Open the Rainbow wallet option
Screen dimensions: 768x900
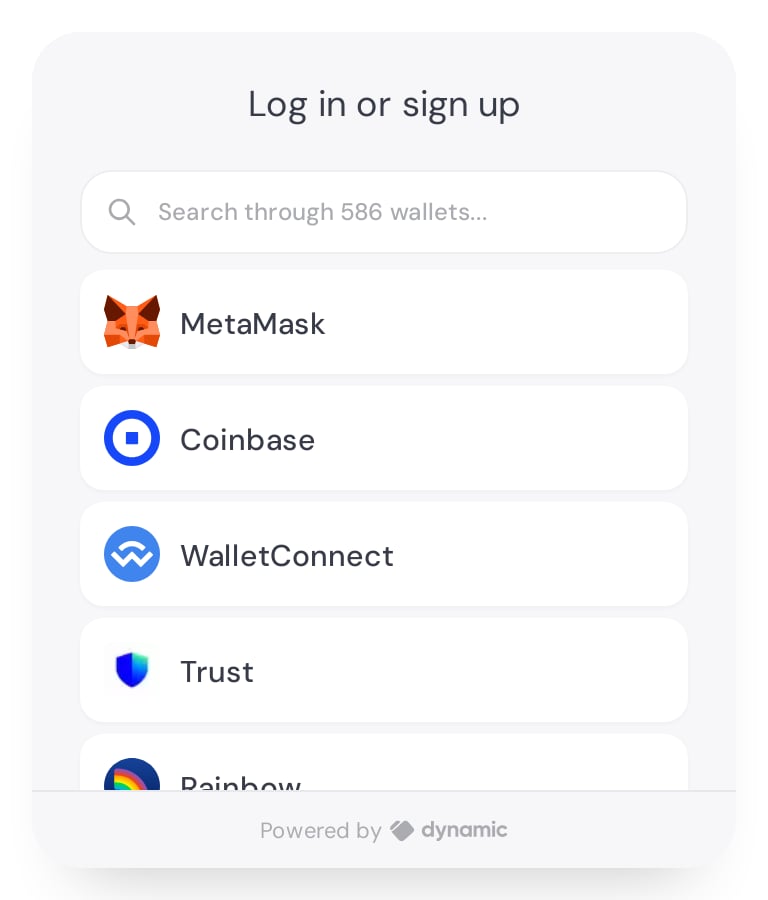(383, 763)
